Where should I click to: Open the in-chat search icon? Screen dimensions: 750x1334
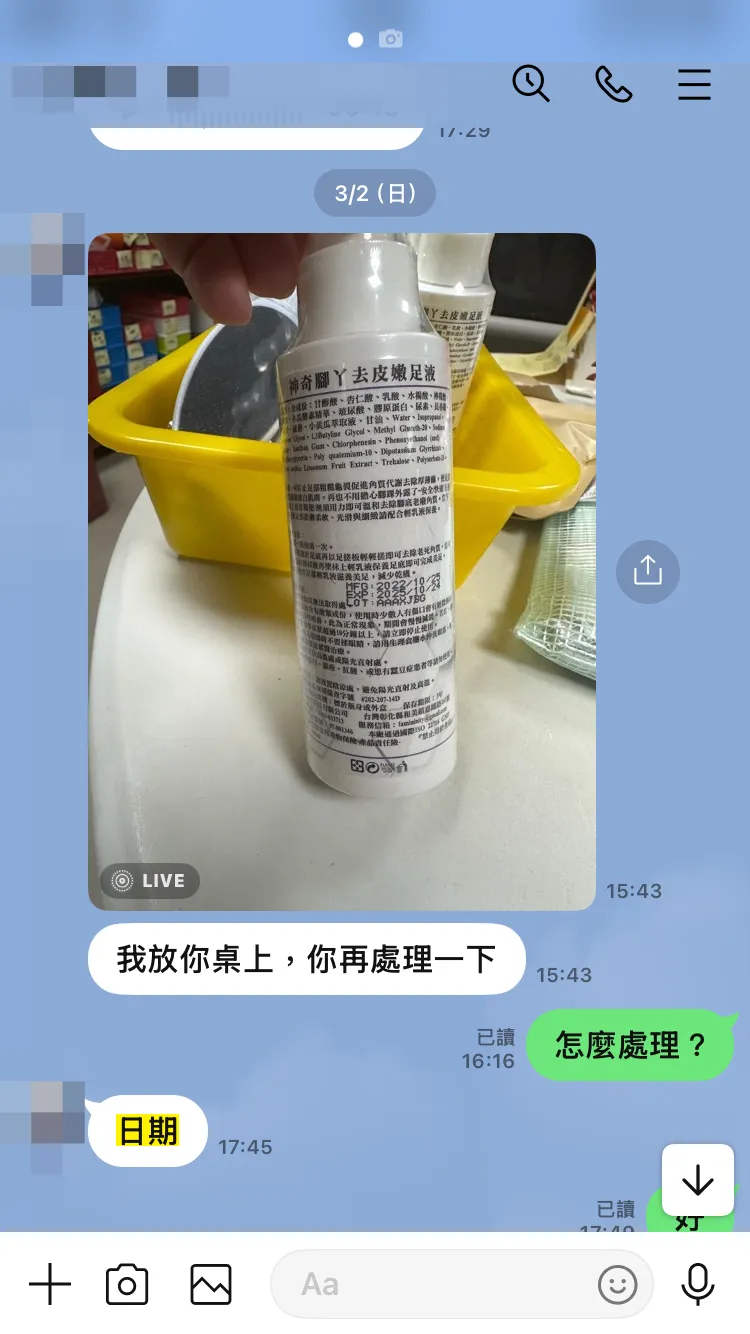tap(531, 85)
